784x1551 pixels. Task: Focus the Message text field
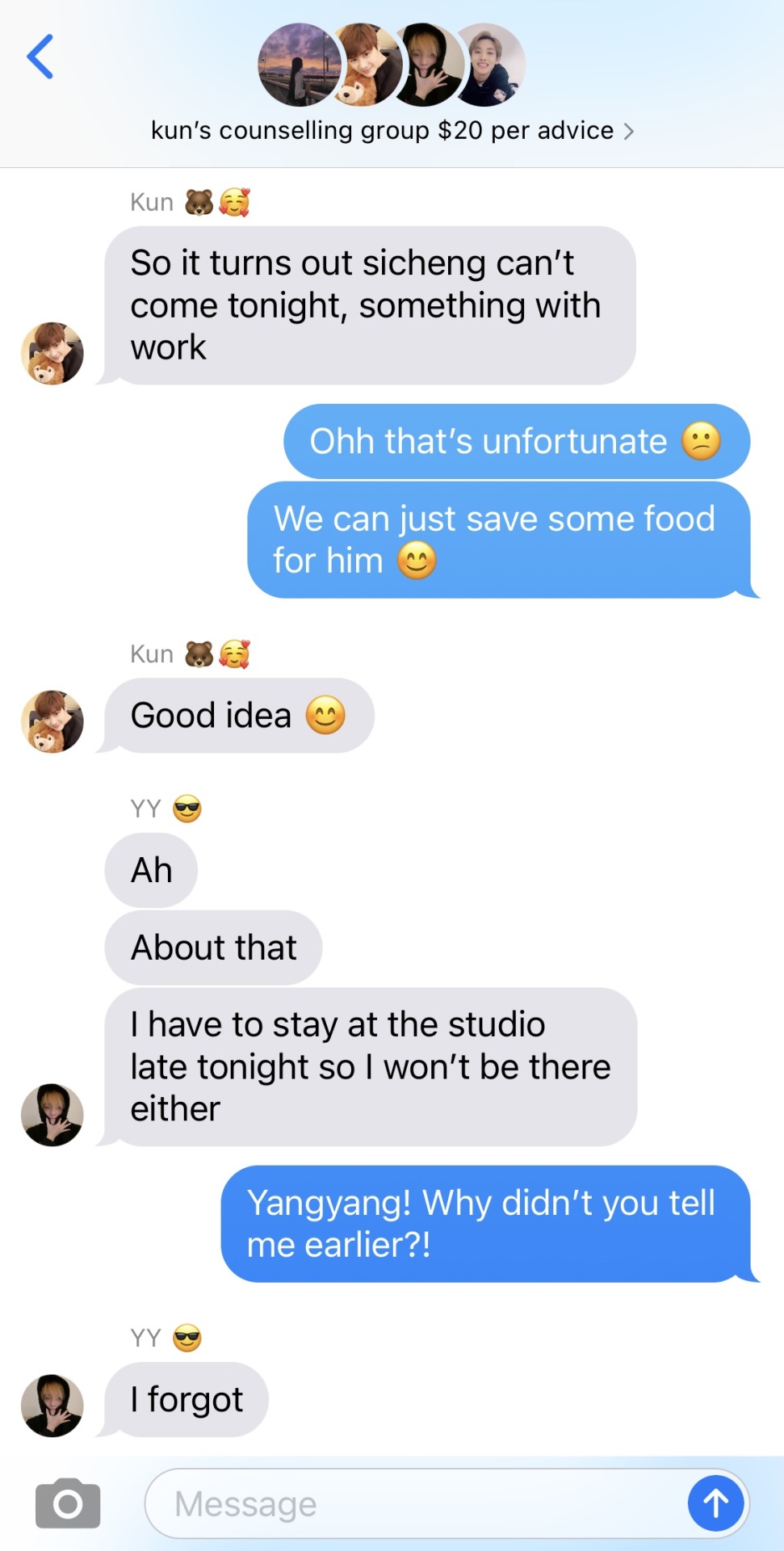(412, 1503)
